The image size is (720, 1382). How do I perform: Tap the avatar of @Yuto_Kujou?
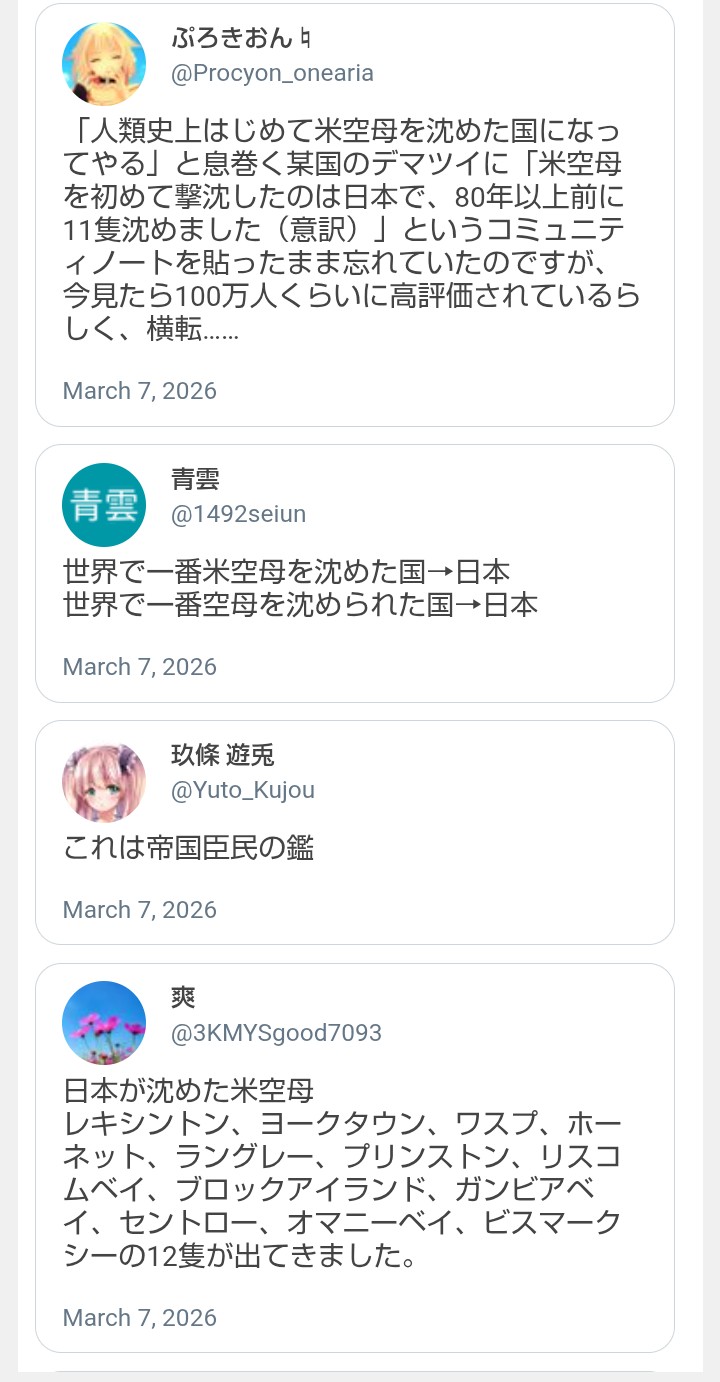click(x=104, y=781)
